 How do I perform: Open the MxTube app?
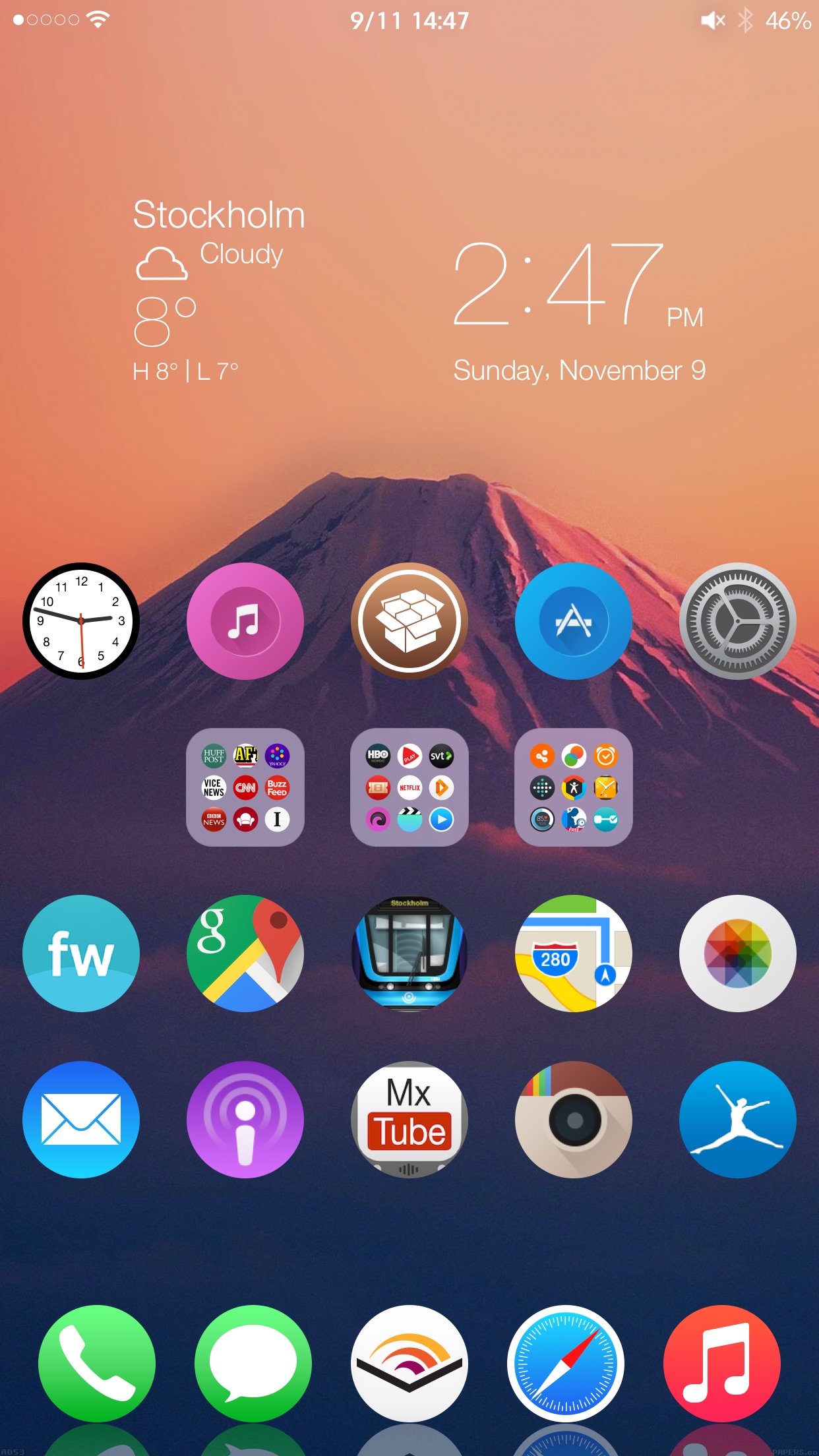click(x=409, y=1120)
